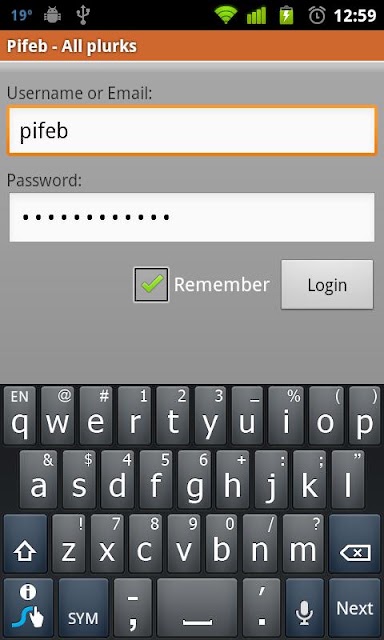Viewport: 384px width, 640px height.
Task: Tap the Login button
Action: 327,284
